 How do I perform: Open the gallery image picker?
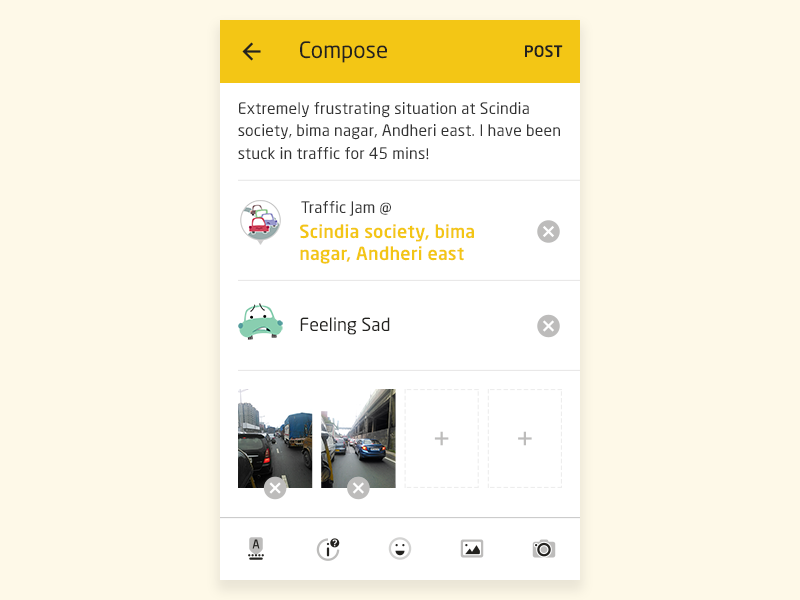point(472,548)
